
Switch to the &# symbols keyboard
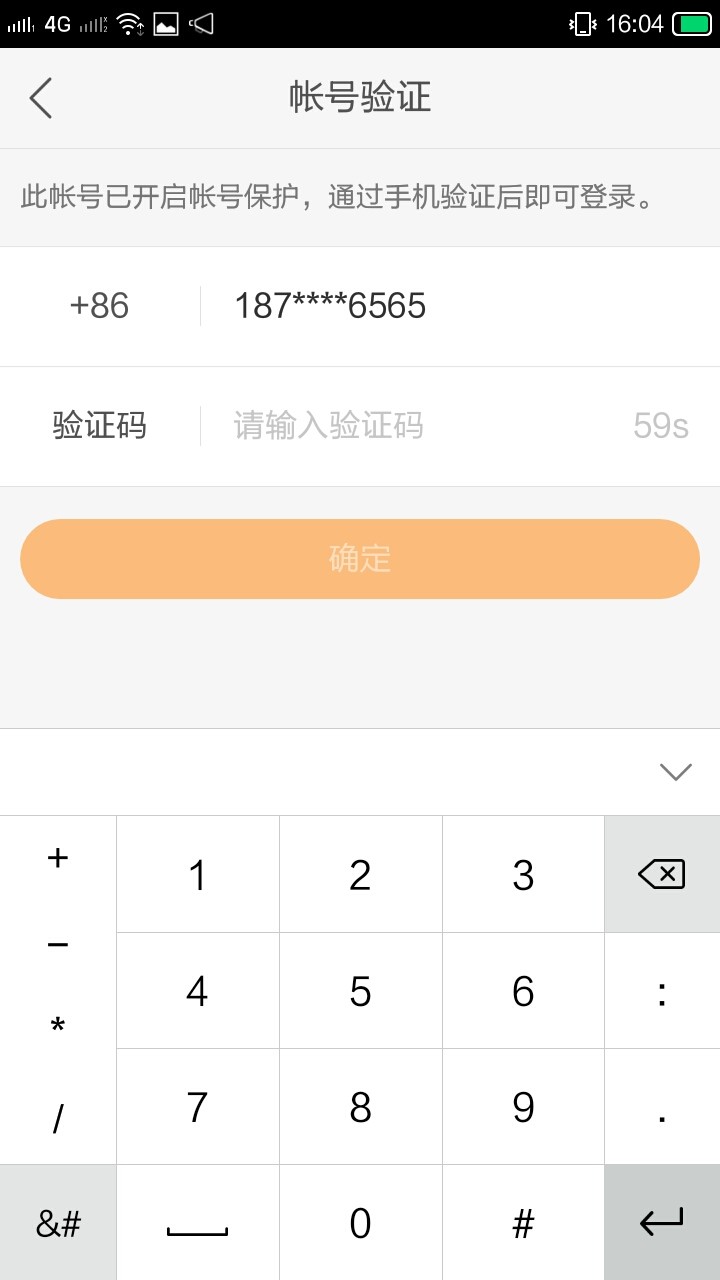coord(58,1222)
